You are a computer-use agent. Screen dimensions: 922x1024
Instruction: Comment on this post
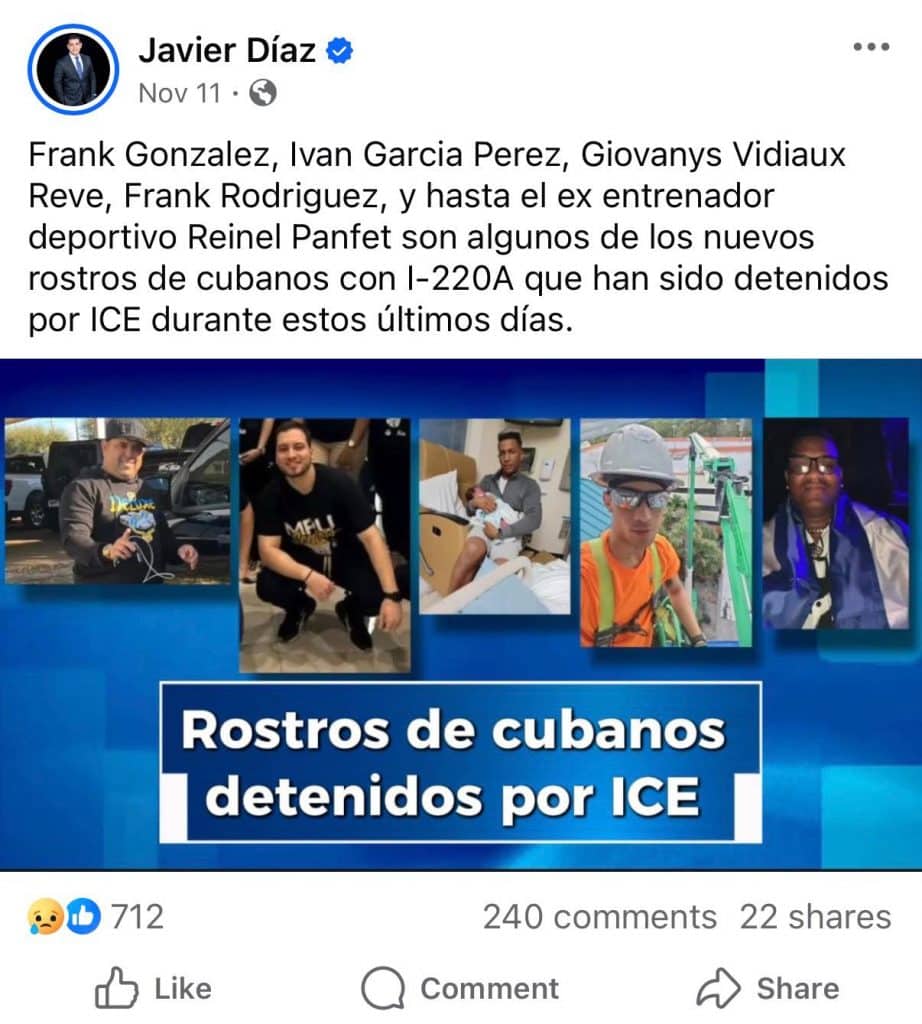(x=459, y=989)
